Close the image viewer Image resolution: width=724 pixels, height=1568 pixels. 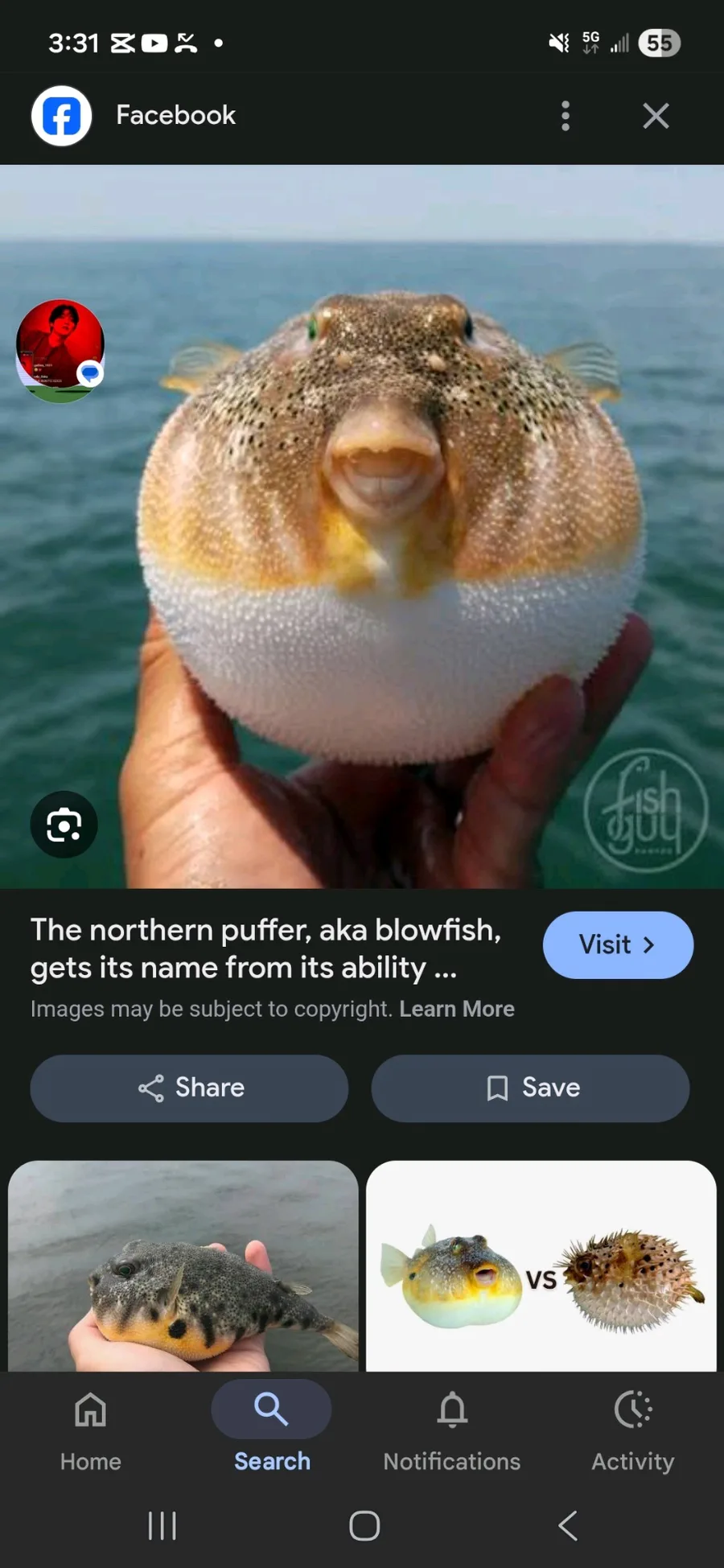(x=656, y=116)
